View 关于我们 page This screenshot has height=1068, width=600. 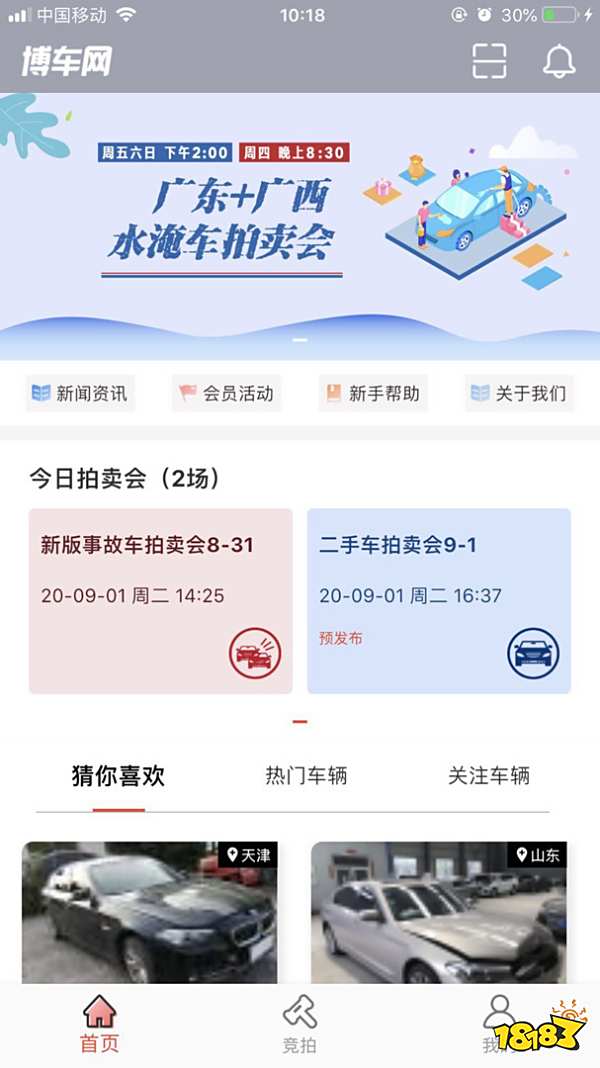[x=520, y=393]
